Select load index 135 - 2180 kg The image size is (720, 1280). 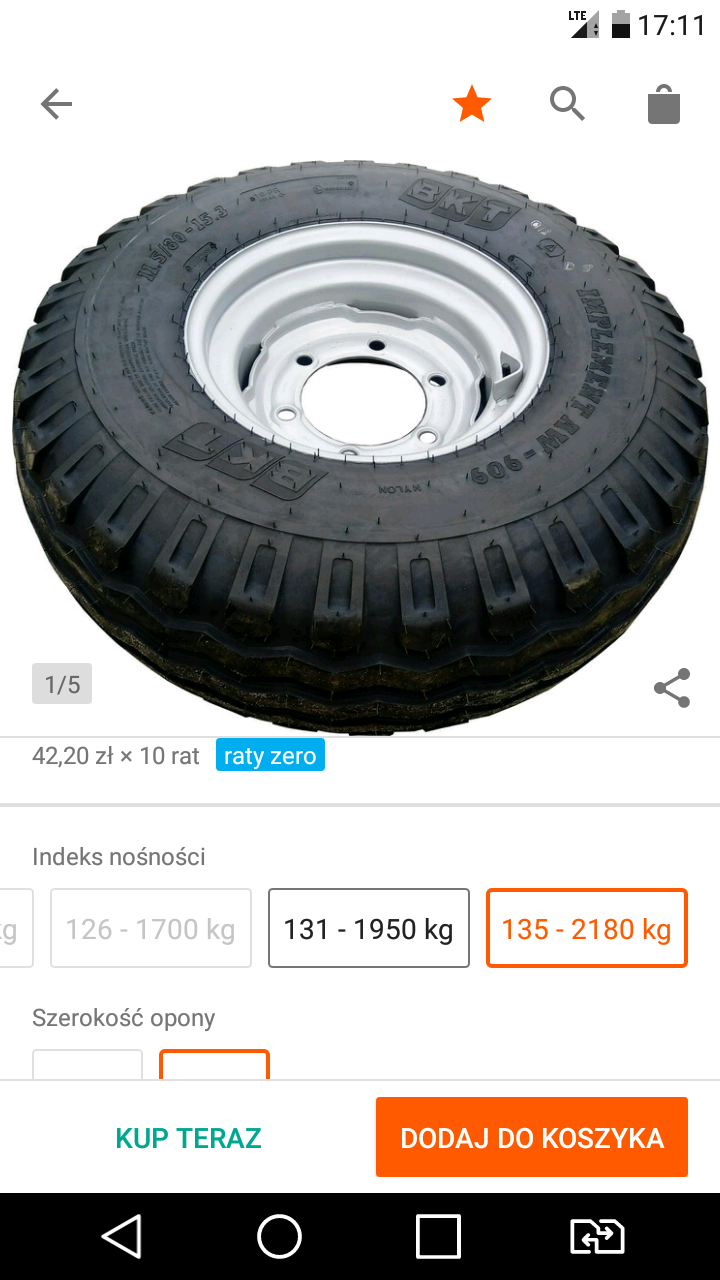point(586,929)
